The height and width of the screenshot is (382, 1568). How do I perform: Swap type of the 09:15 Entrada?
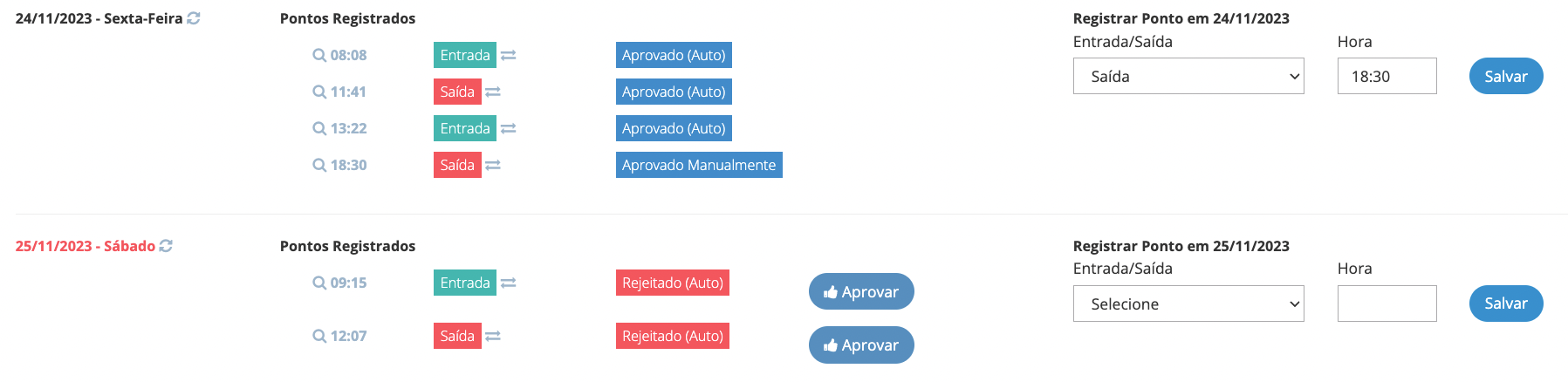point(509,283)
